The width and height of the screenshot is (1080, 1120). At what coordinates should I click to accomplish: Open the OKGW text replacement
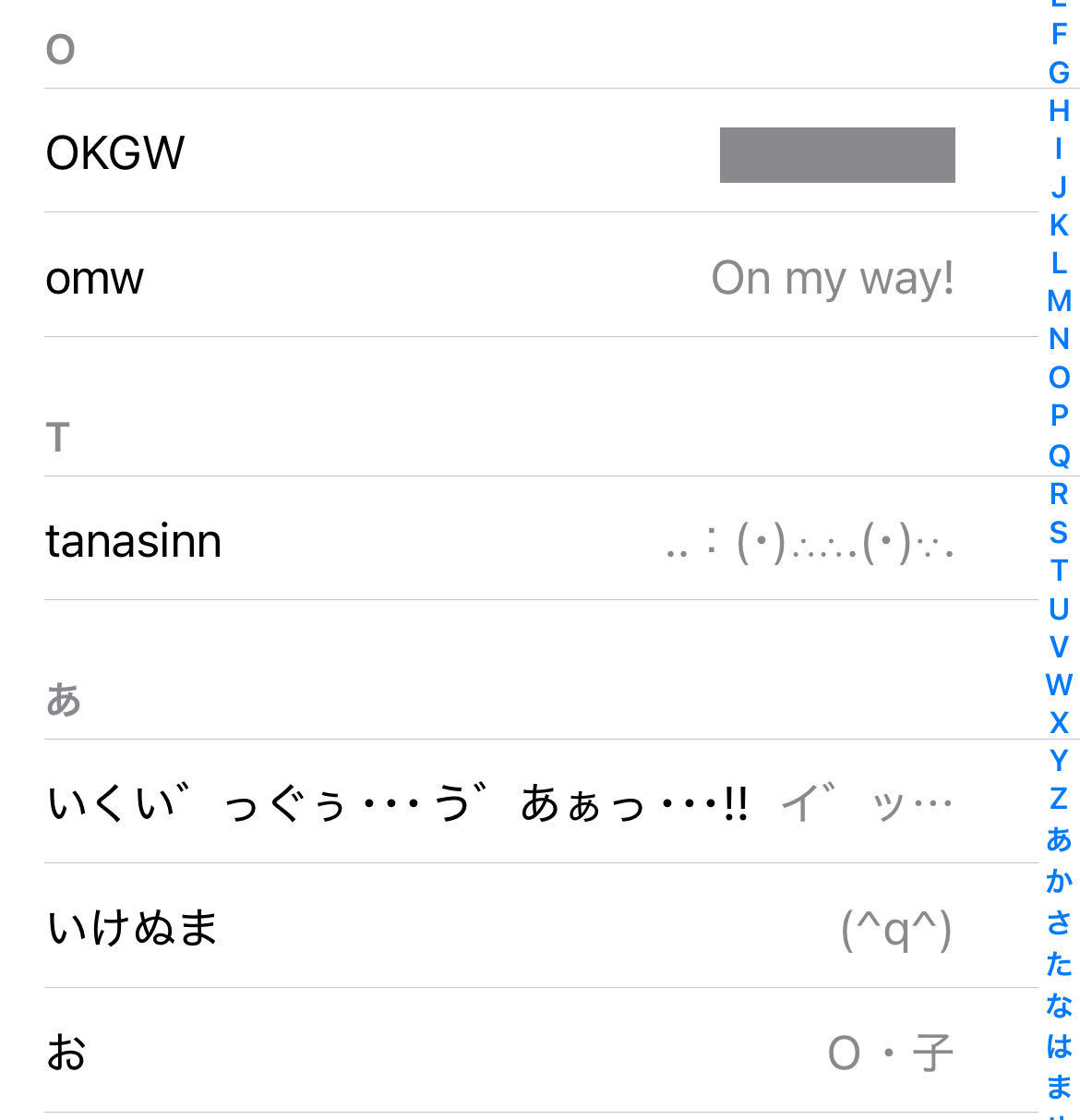498,152
